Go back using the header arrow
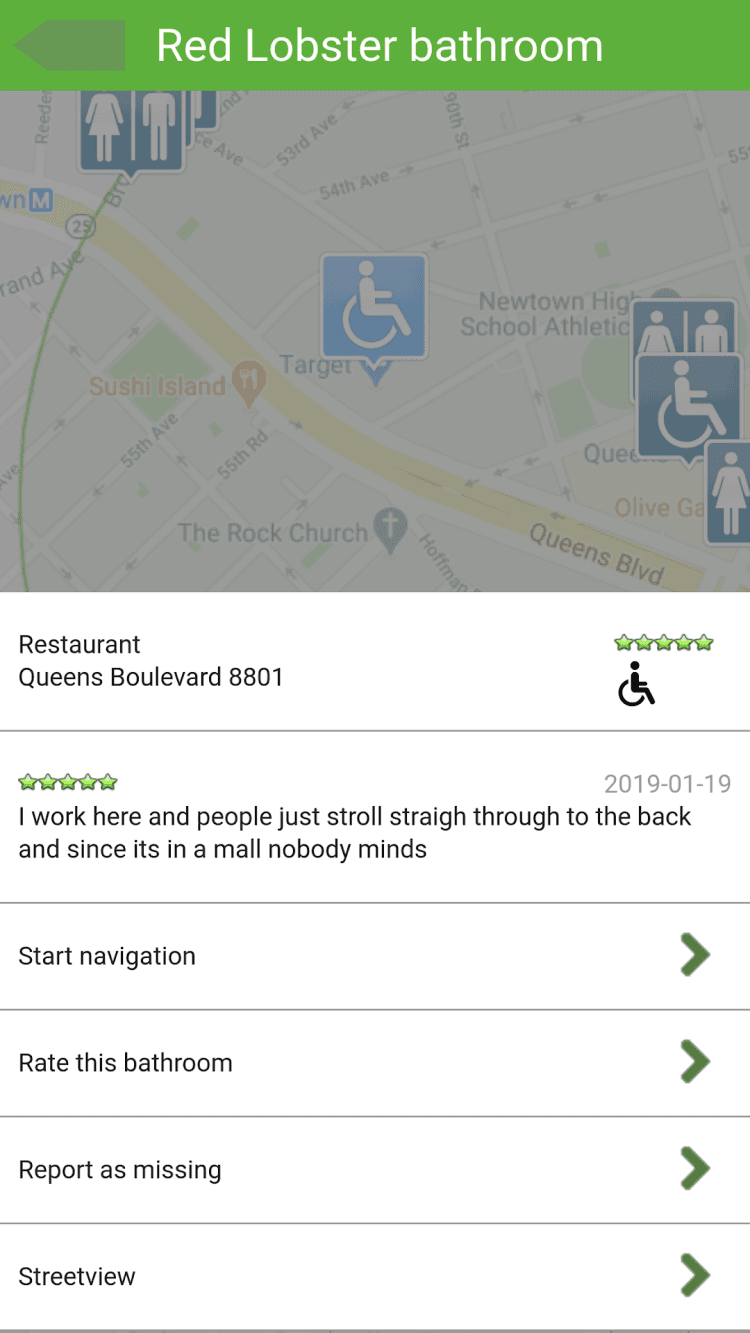 click(x=70, y=46)
